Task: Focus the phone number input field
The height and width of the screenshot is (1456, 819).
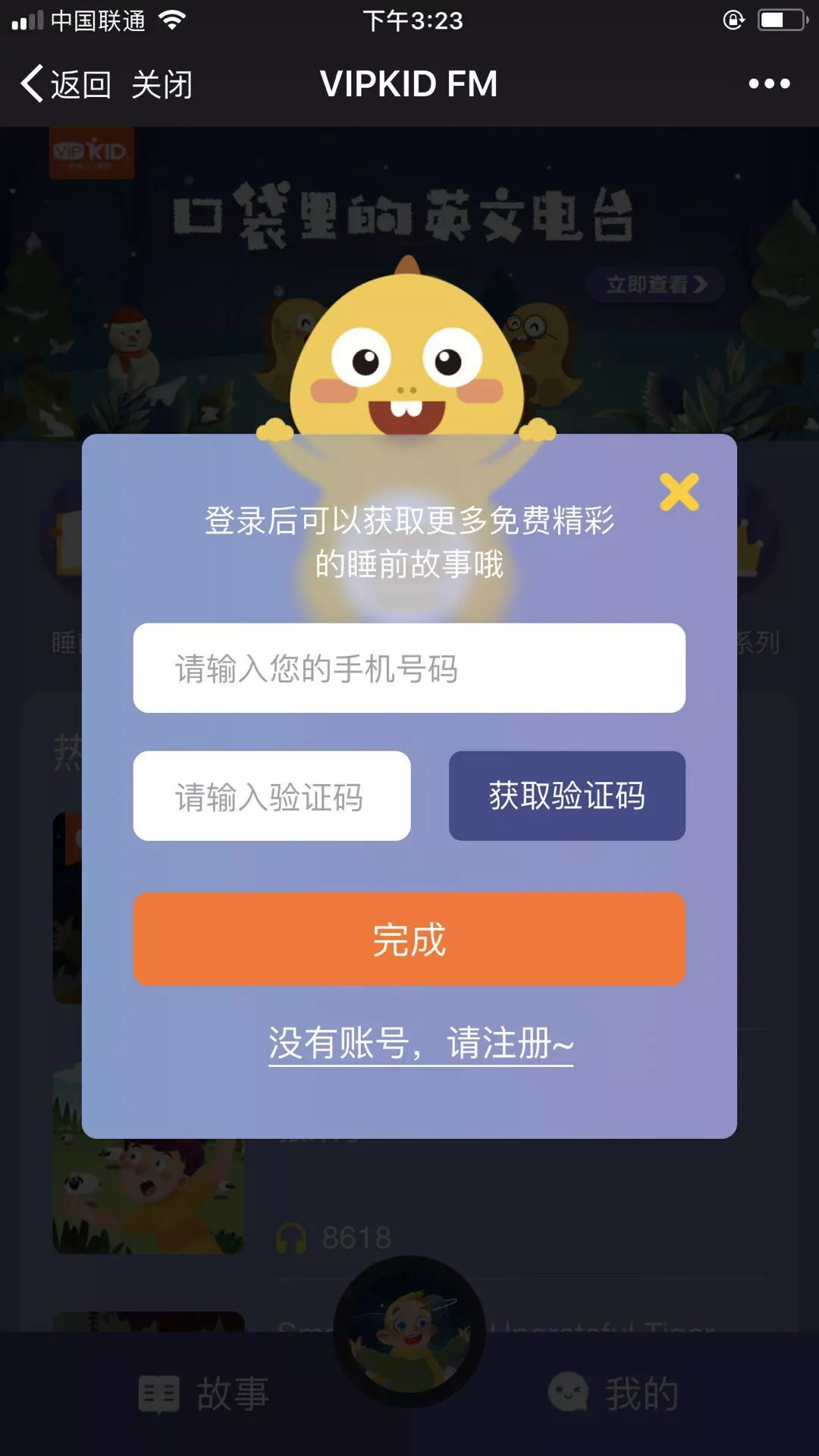Action: tap(409, 668)
